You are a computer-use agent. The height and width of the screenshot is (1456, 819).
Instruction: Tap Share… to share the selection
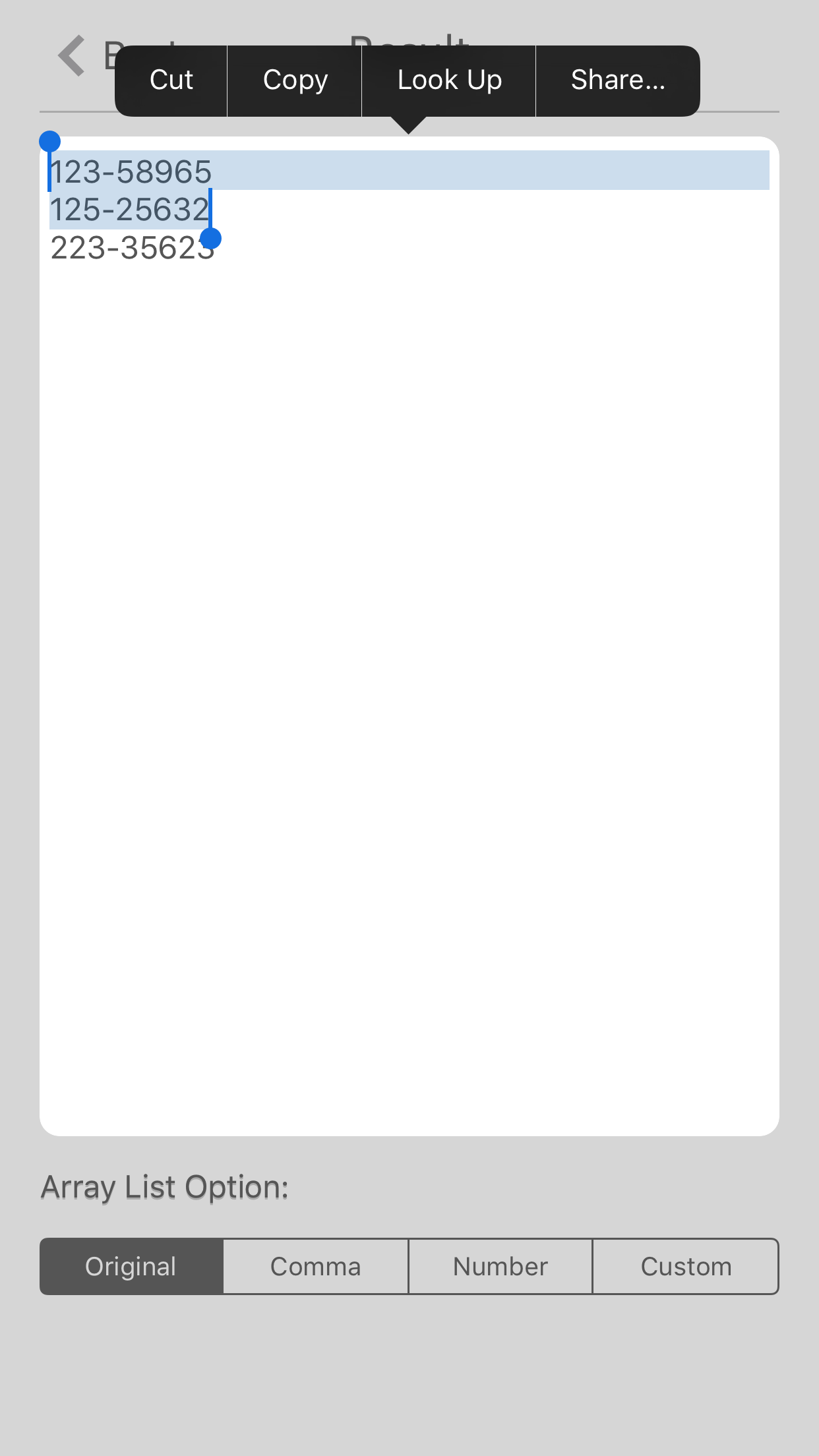617,80
